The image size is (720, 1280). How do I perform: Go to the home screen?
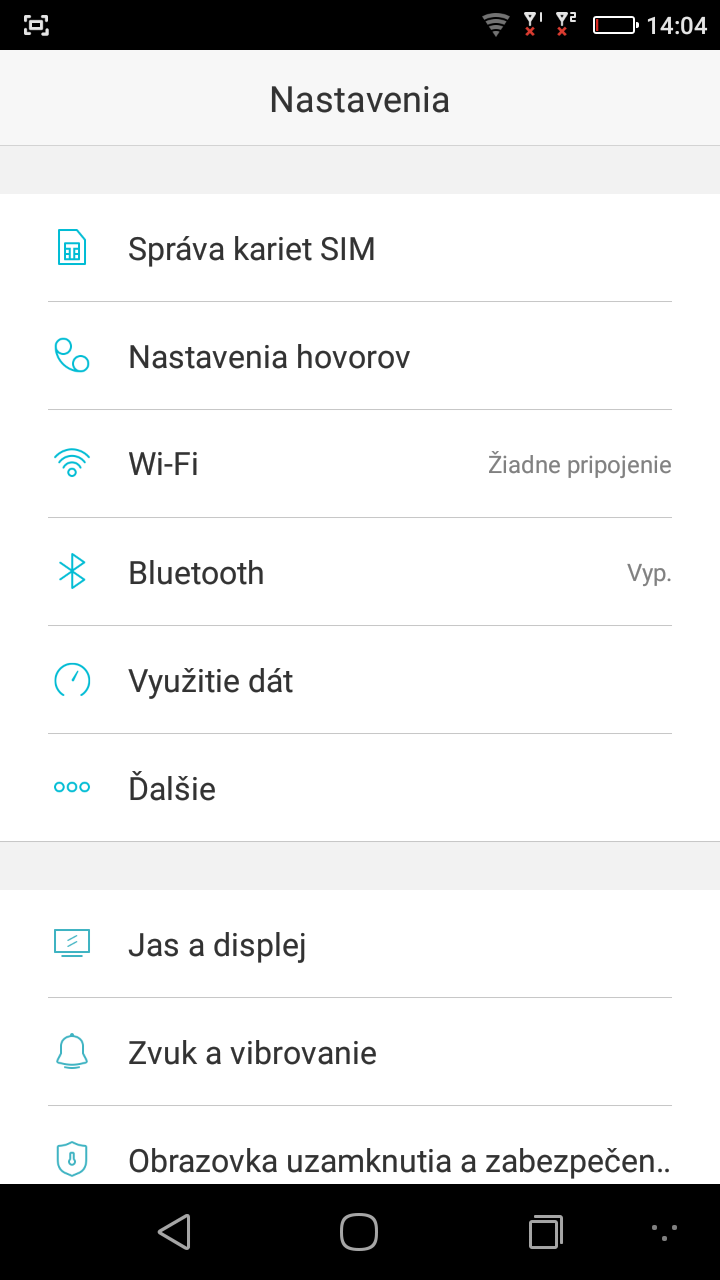point(359,1232)
